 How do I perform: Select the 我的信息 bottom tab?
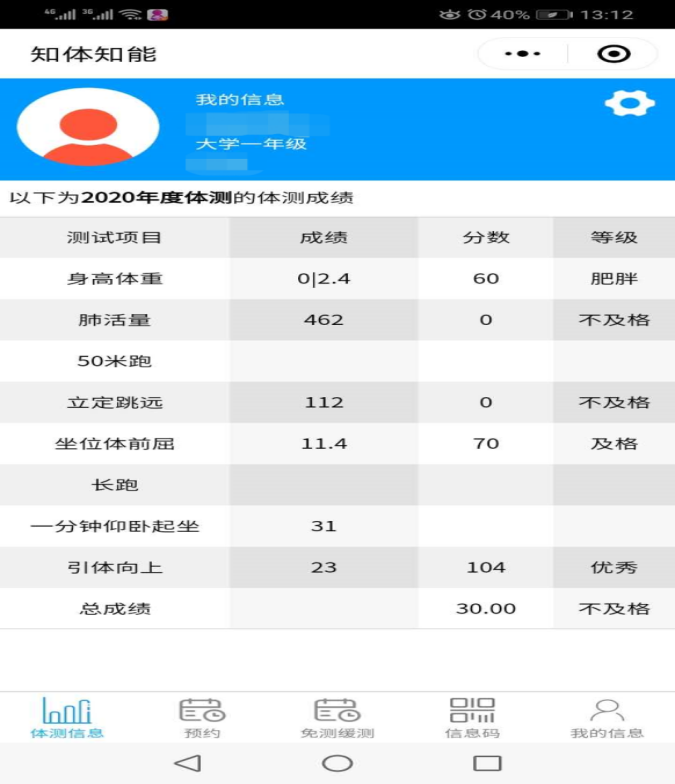click(x=607, y=718)
